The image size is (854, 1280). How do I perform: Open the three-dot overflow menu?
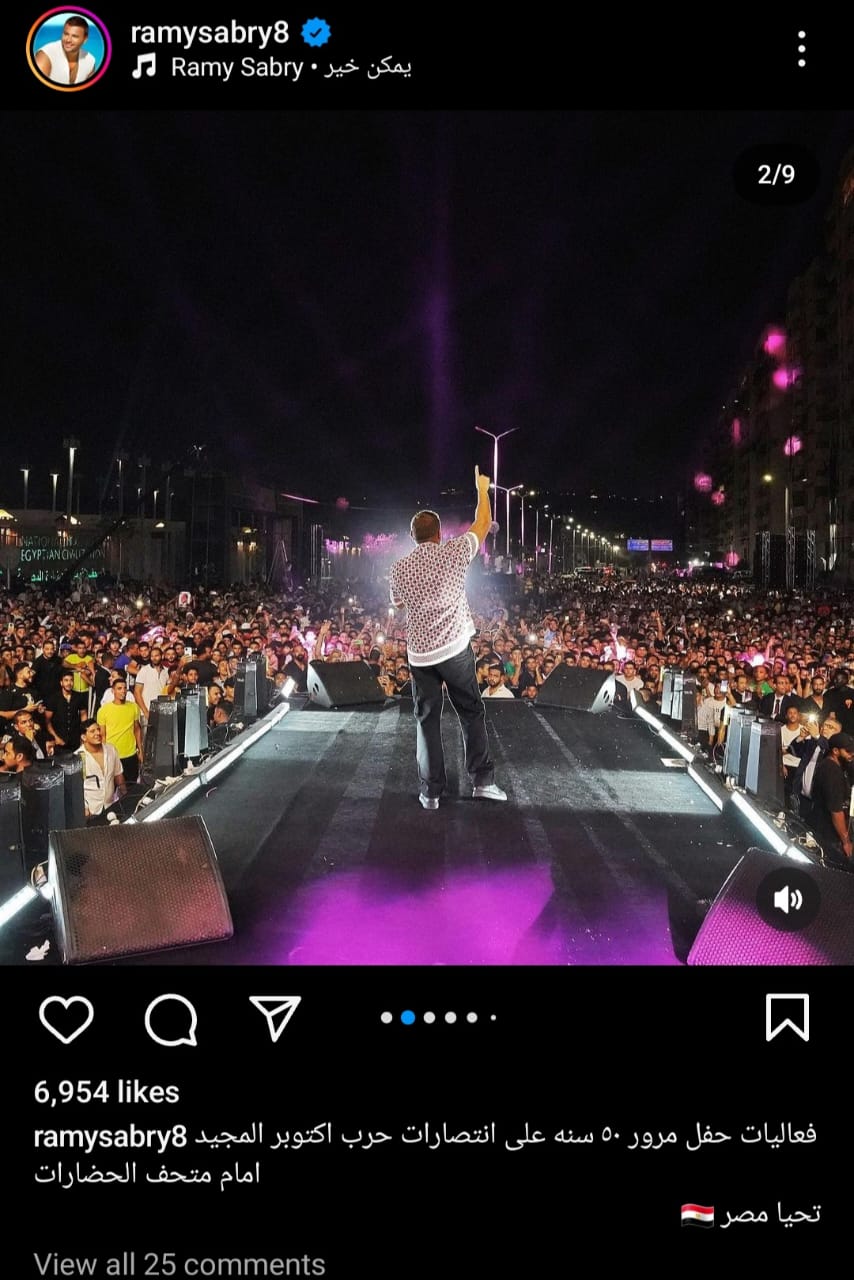(801, 48)
